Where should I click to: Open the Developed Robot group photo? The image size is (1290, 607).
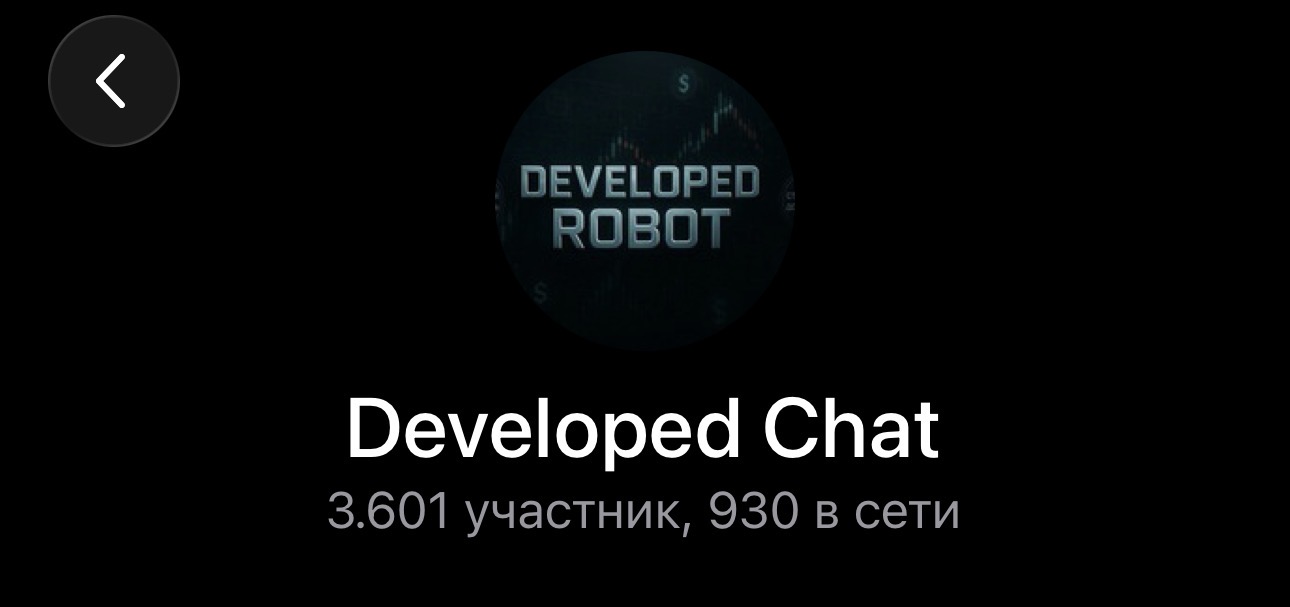pos(644,202)
